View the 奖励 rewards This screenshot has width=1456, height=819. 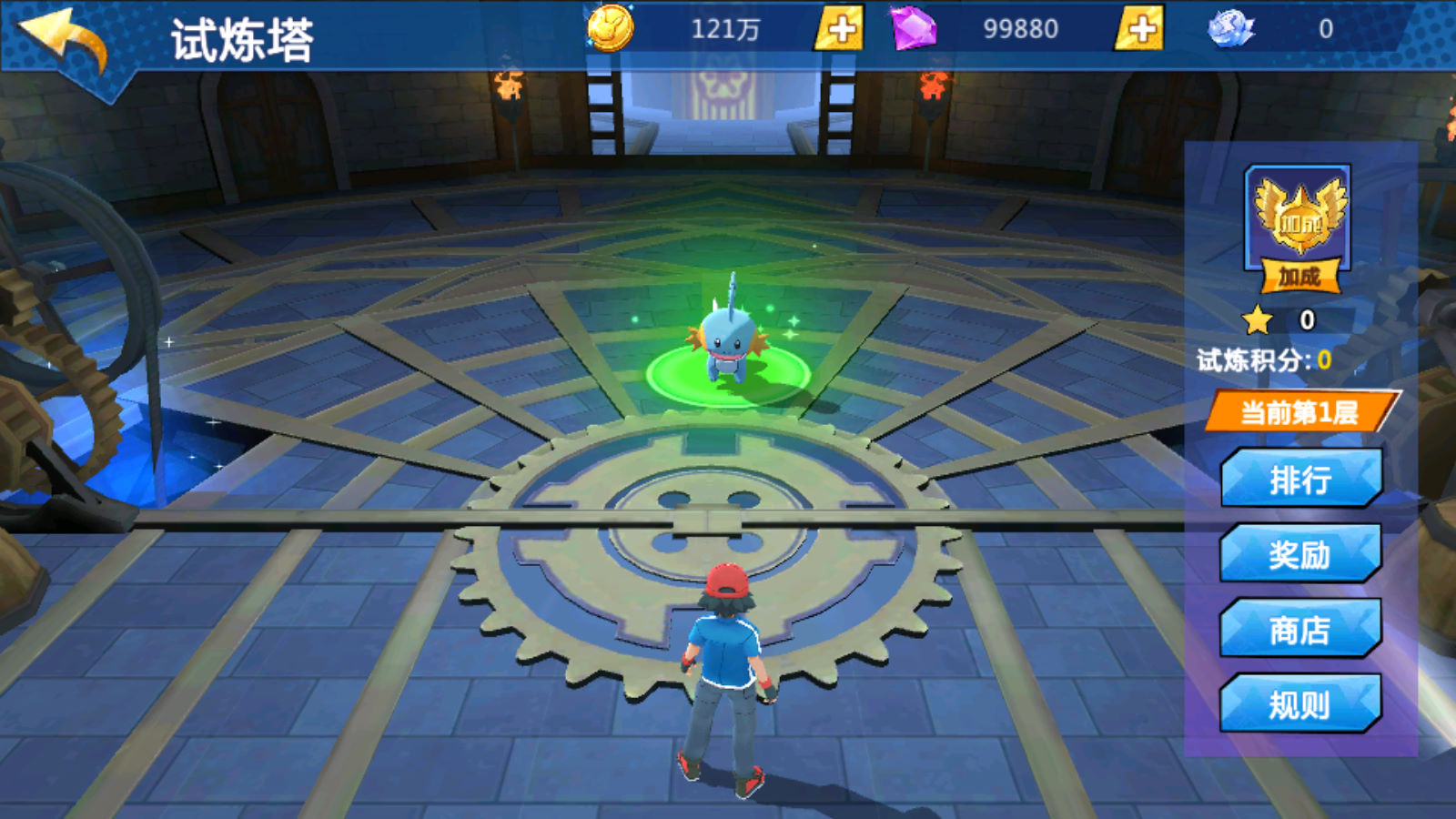pyautogui.click(x=1300, y=554)
